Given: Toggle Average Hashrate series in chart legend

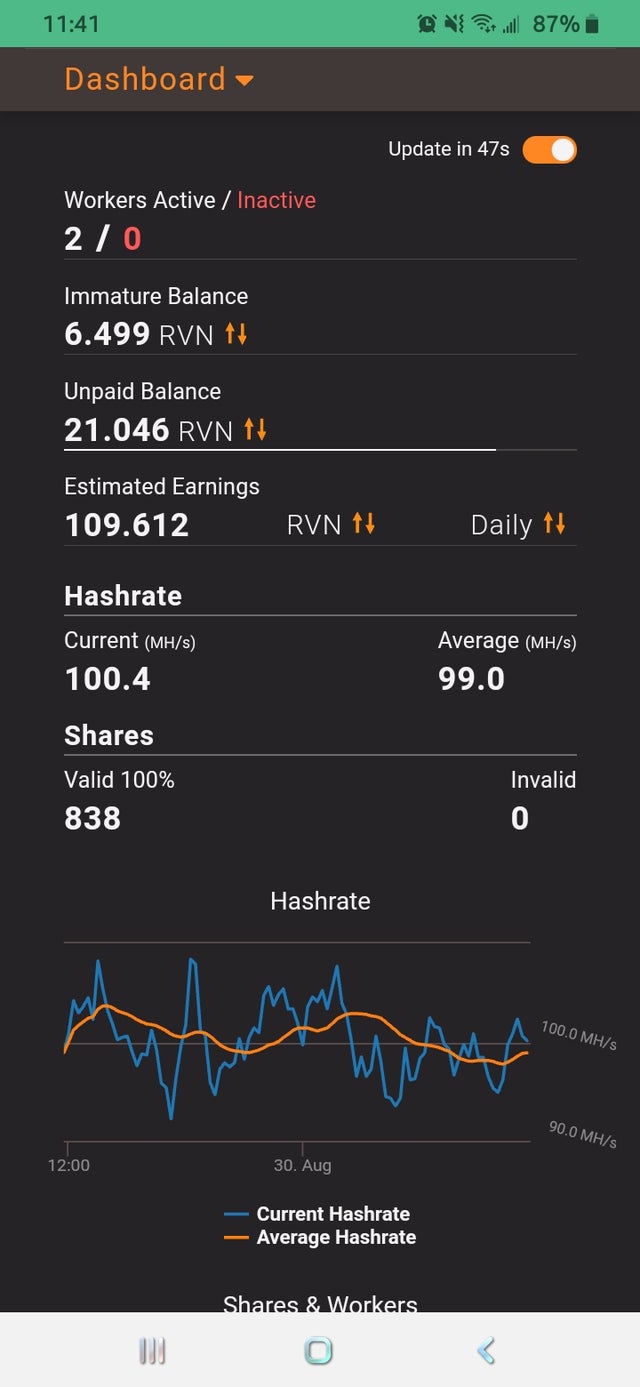Looking at the screenshot, I should pyautogui.click(x=320, y=1237).
